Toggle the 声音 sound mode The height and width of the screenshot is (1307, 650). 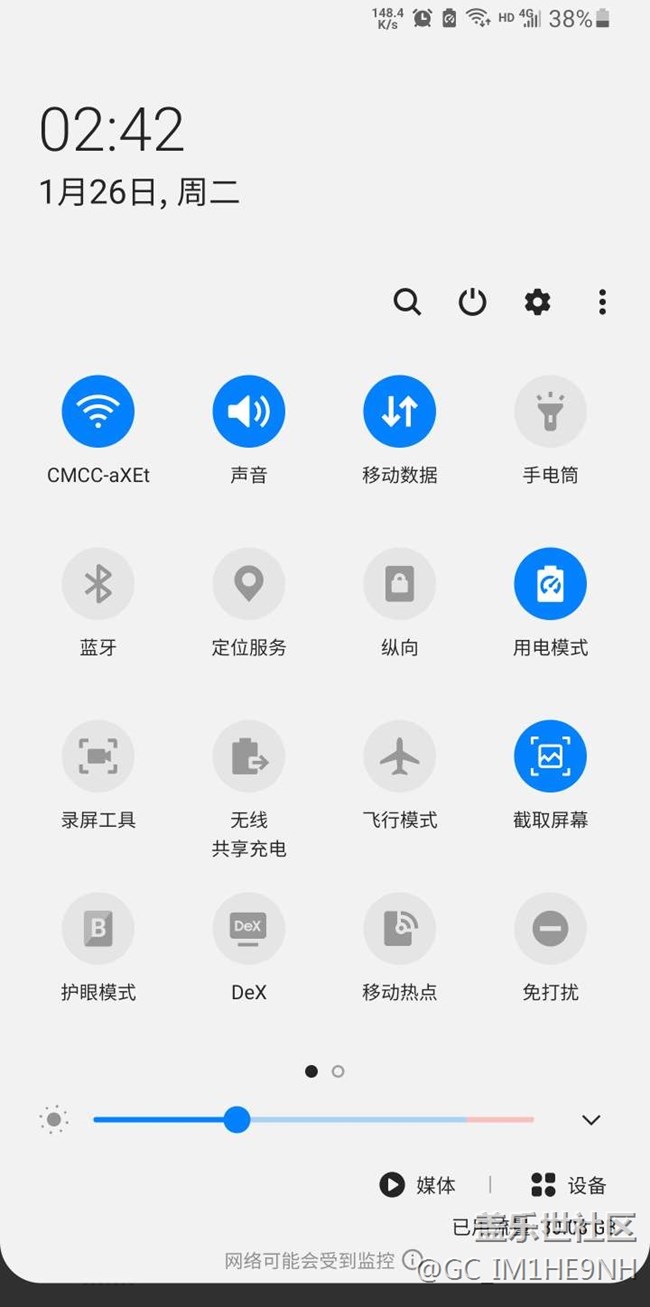[249, 411]
